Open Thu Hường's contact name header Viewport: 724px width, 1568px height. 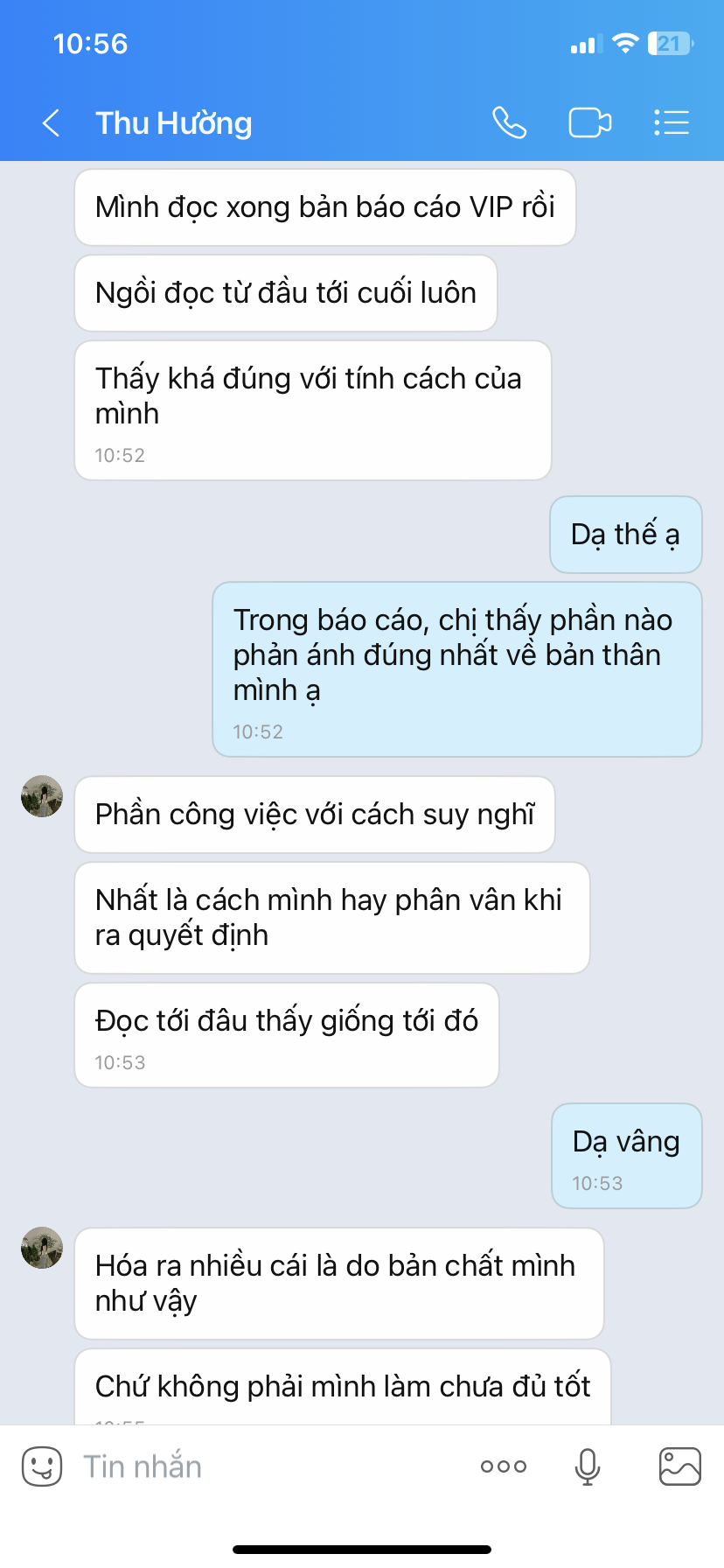pos(174,123)
